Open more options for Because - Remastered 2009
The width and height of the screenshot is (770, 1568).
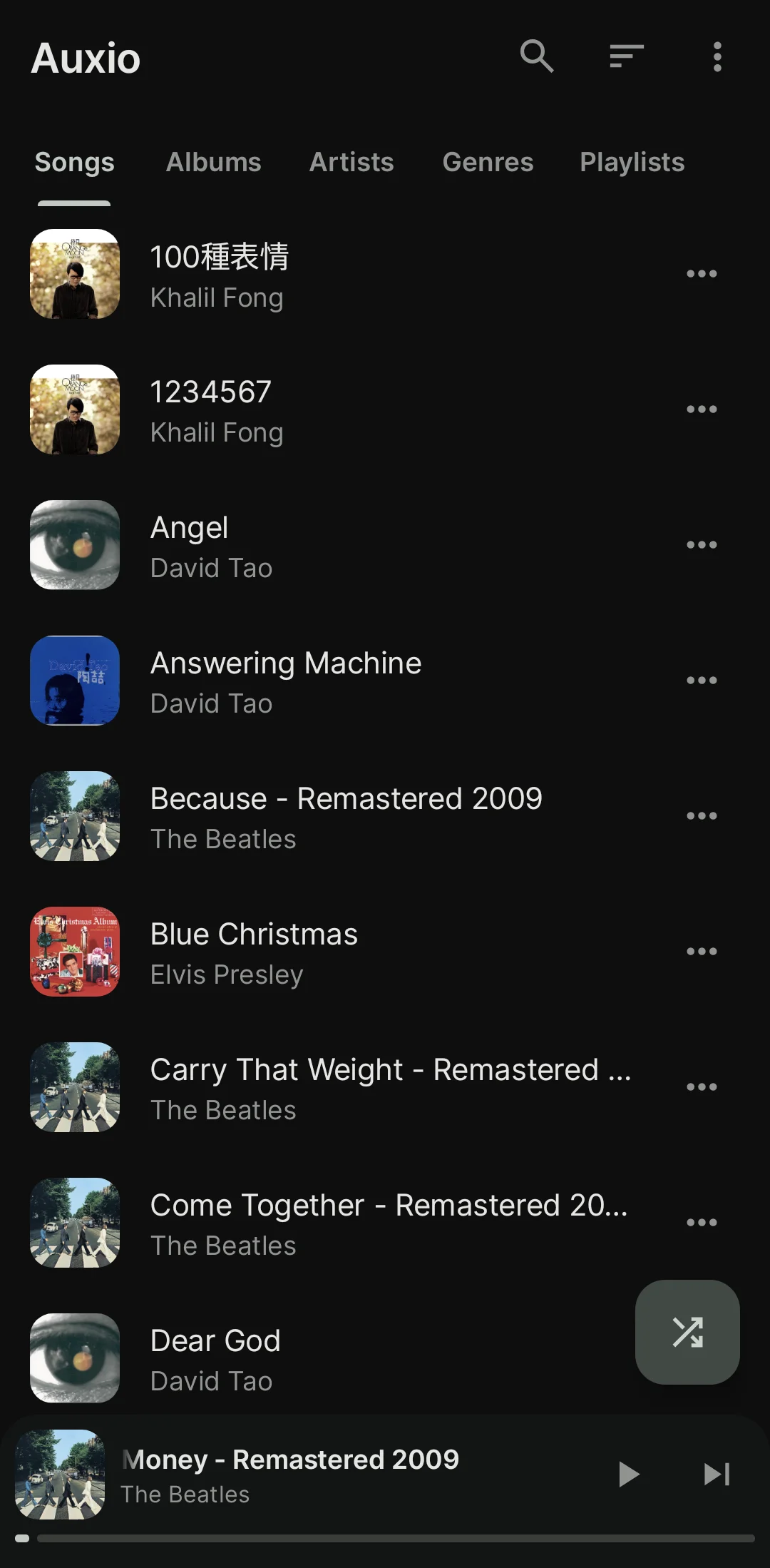702,816
